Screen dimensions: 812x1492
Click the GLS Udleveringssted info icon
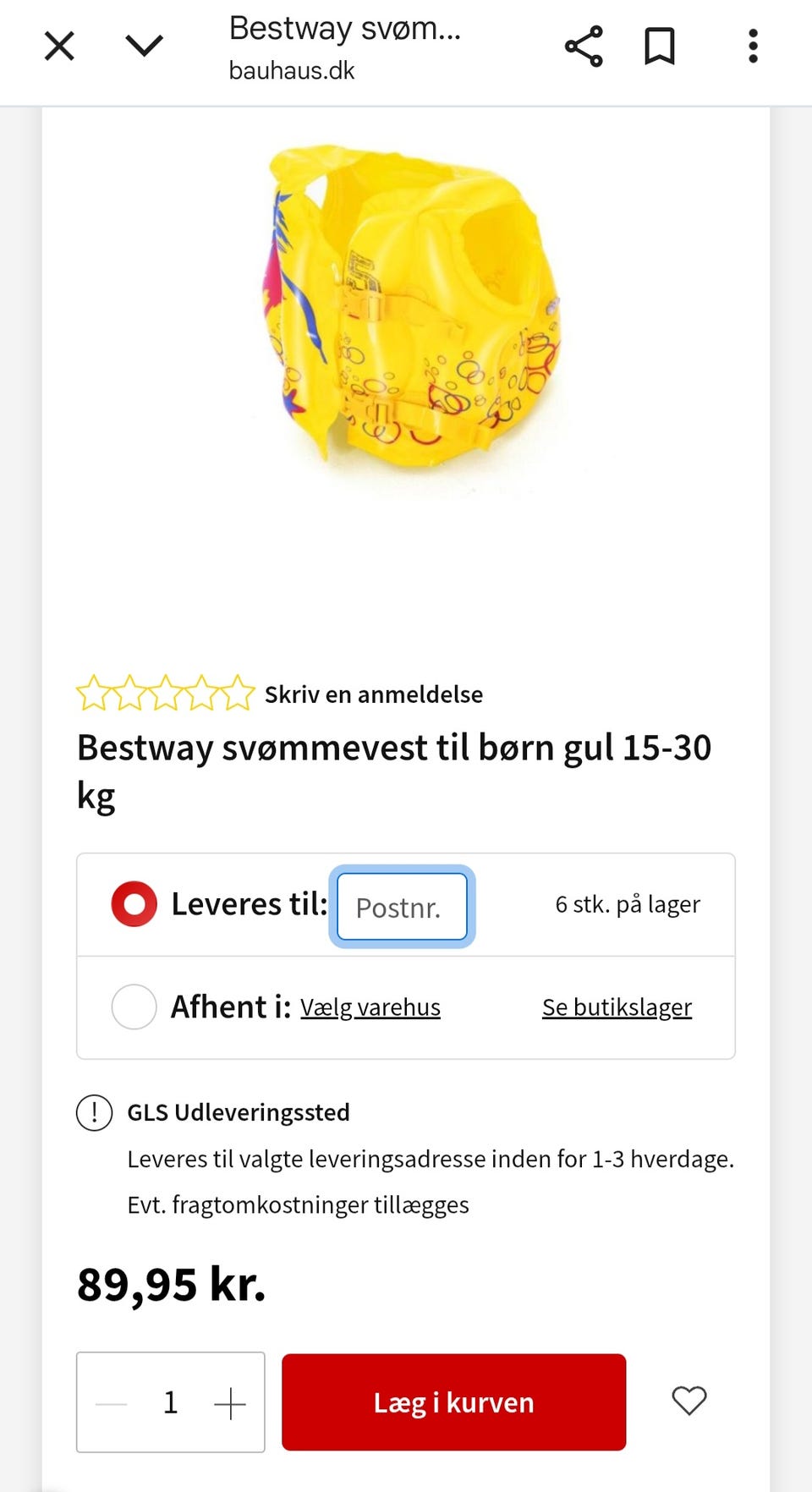94,1113
